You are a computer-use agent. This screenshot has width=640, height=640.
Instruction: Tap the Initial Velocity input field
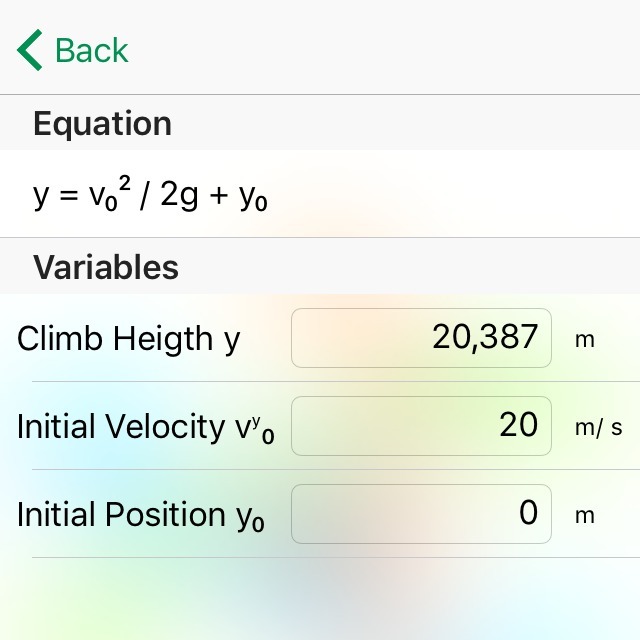click(x=421, y=426)
